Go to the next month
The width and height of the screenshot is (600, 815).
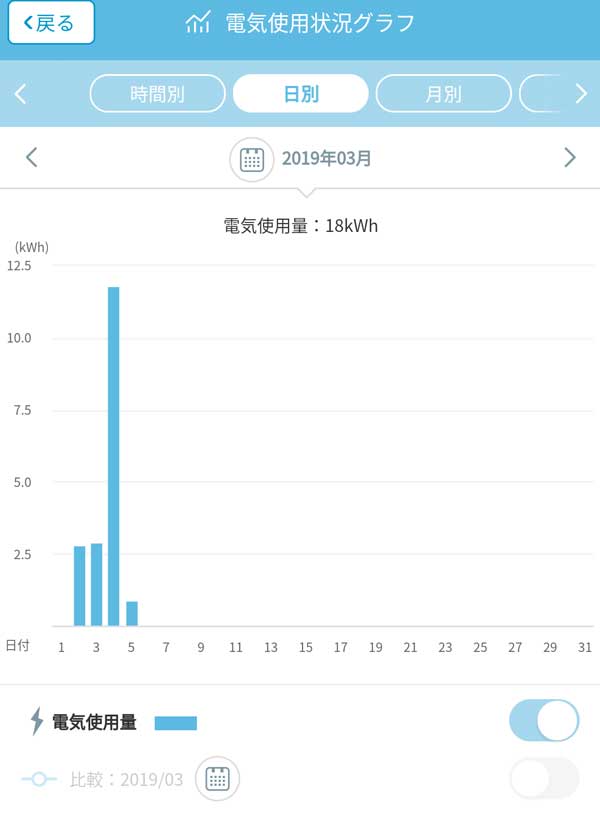pos(570,157)
